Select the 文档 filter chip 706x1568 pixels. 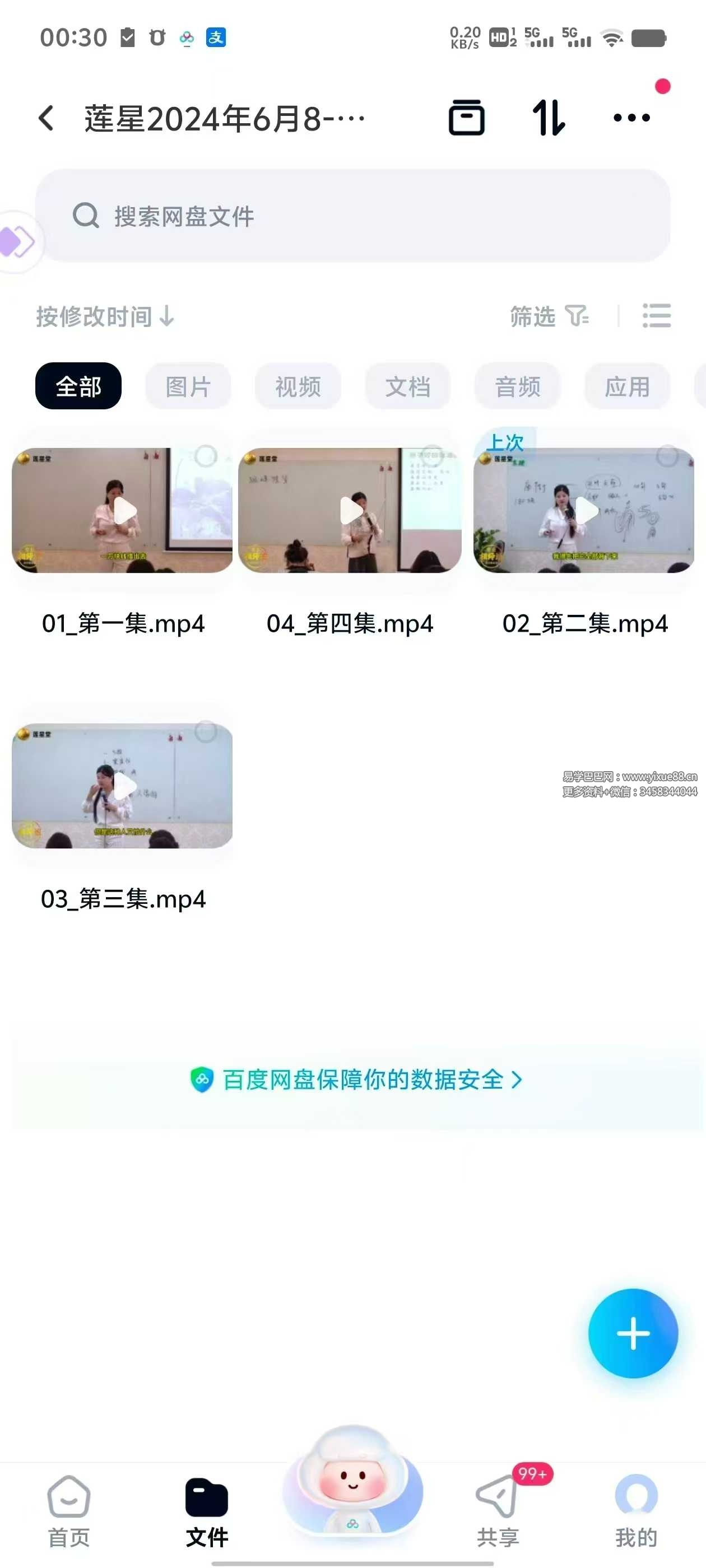[407, 386]
